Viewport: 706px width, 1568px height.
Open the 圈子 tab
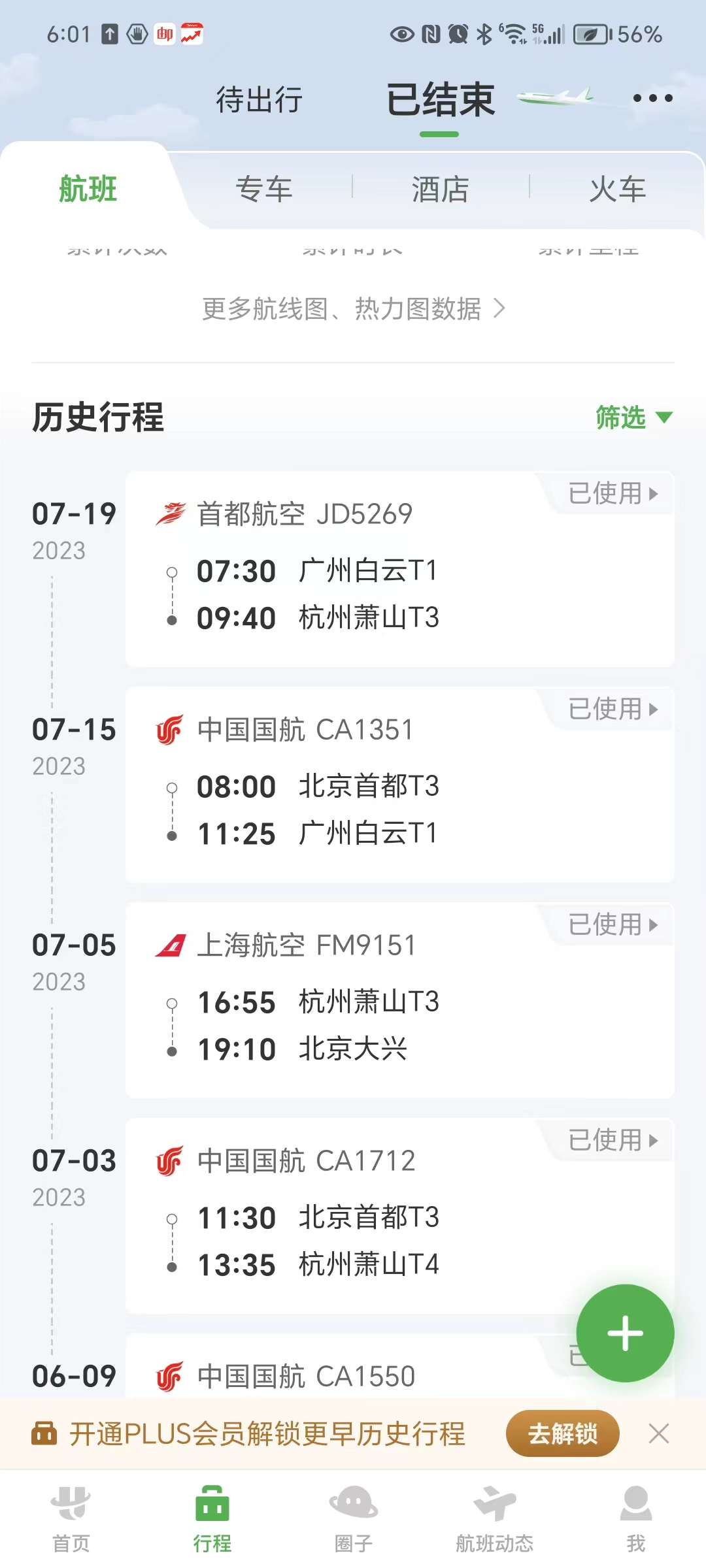click(353, 1518)
